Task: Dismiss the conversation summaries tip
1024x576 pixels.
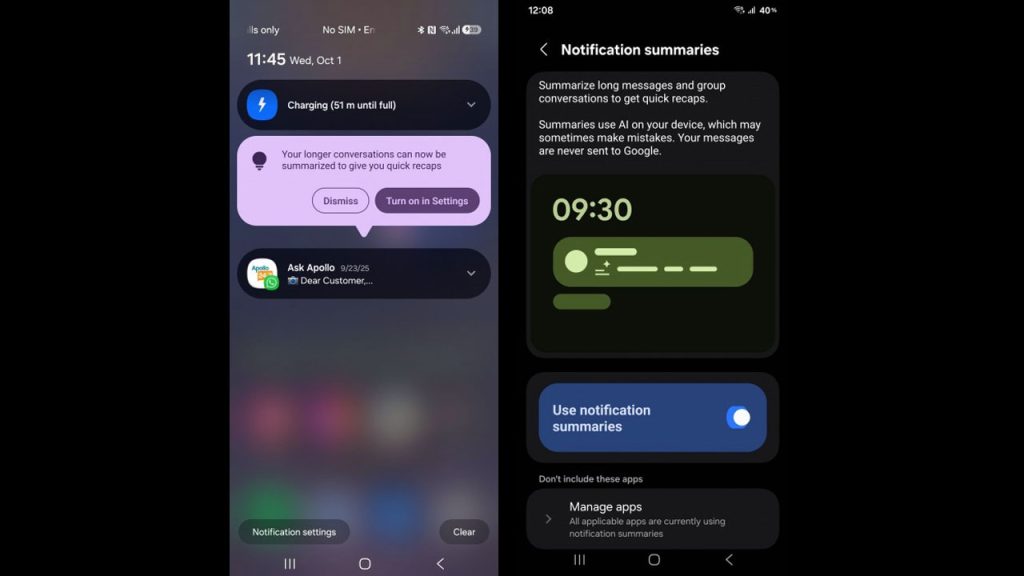Action: point(340,201)
